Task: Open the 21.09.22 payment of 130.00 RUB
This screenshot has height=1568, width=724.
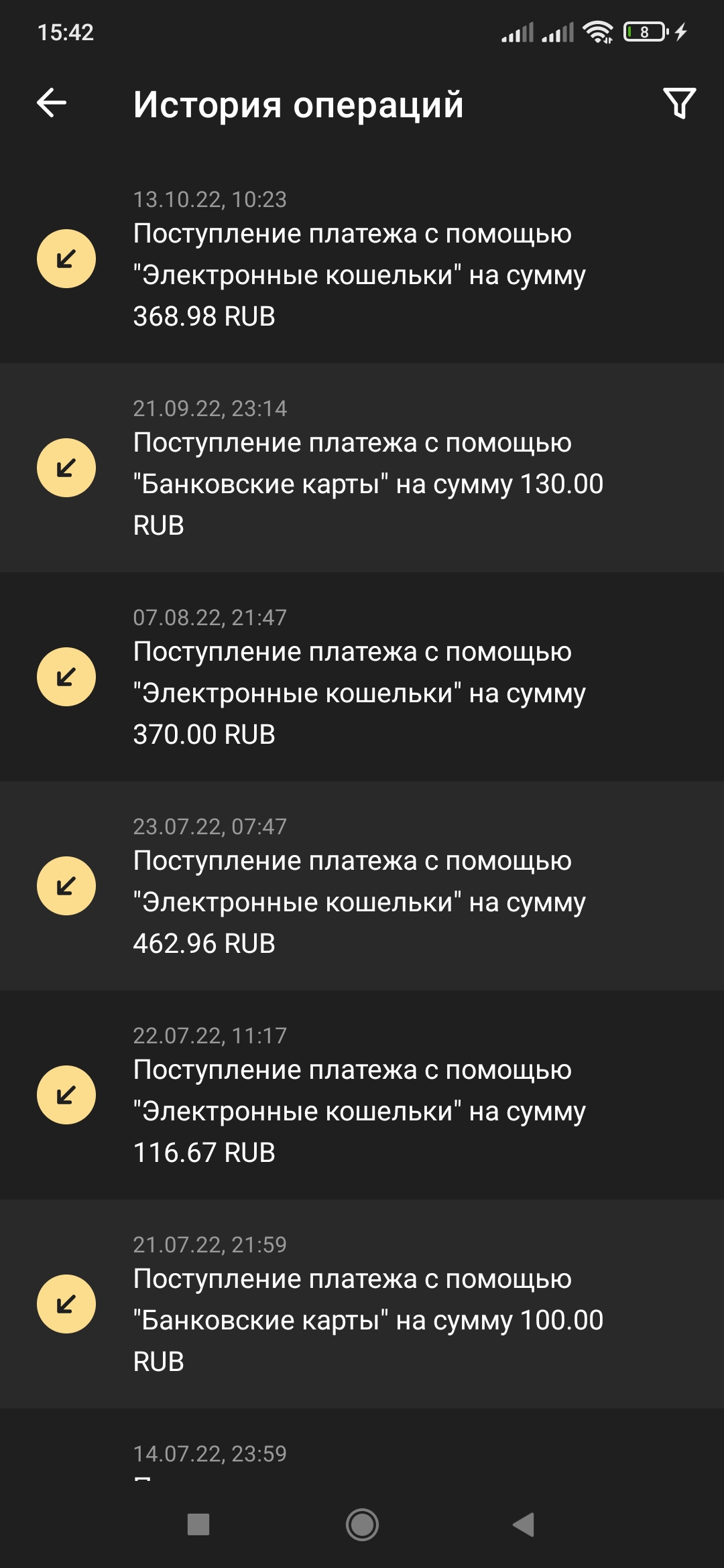Action: [x=362, y=468]
